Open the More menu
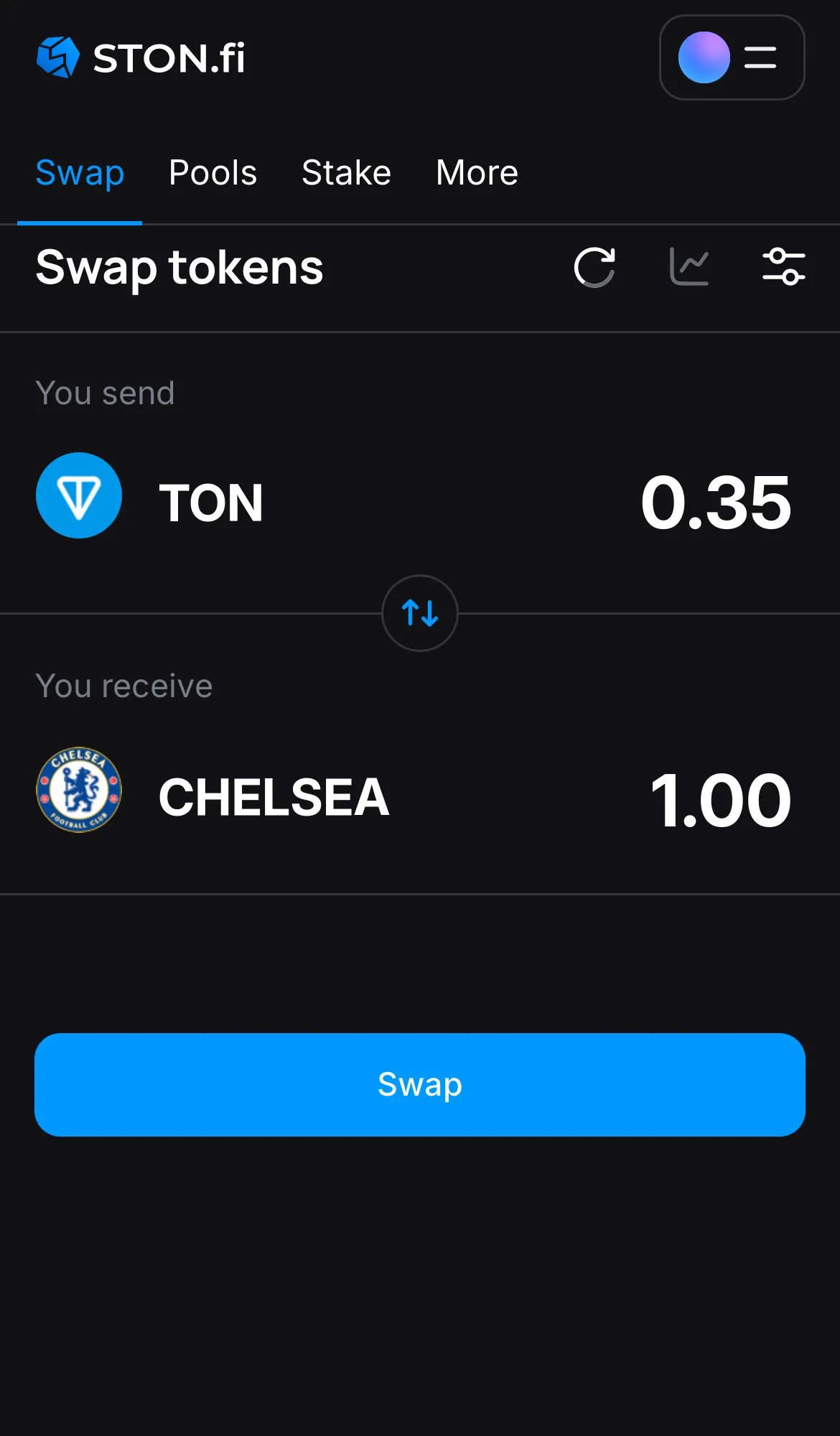This screenshot has width=840, height=1436. pyautogui.click(x=477, y=172)
